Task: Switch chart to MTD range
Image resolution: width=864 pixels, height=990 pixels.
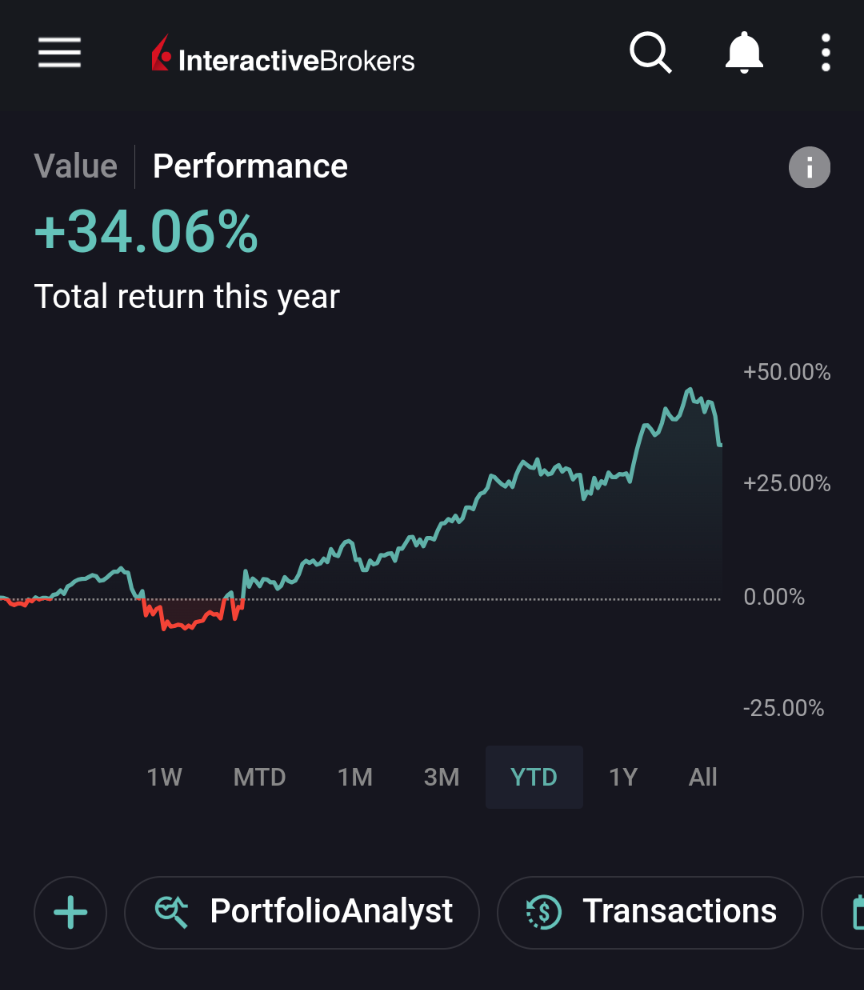Action: coord(259,777)
